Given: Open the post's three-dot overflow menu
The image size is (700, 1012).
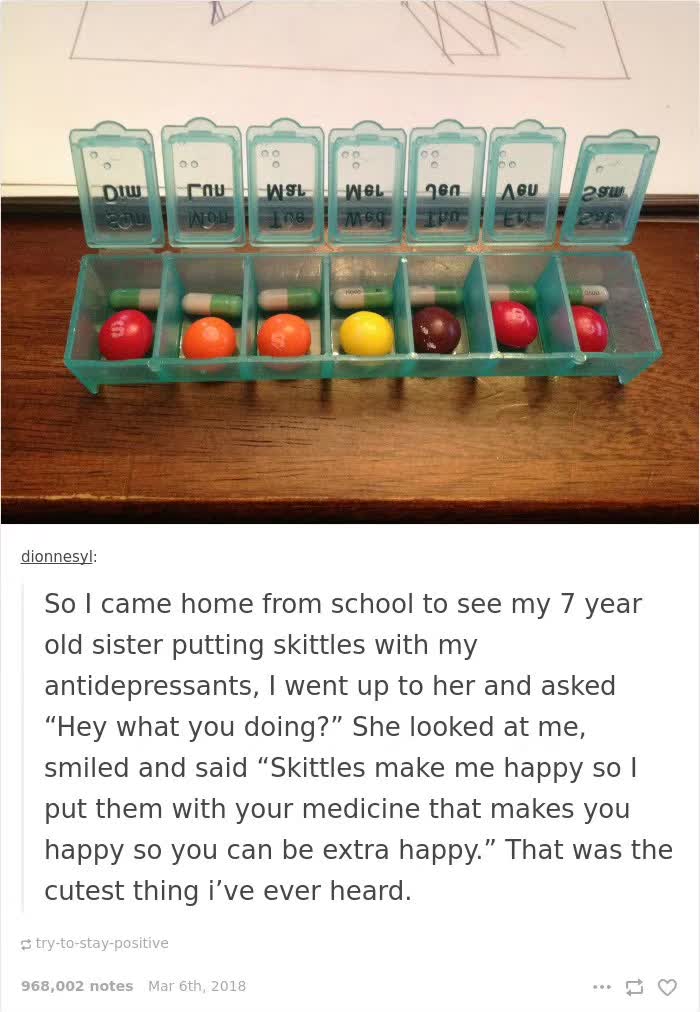Looking at the screenshot, I should point(601,987).
